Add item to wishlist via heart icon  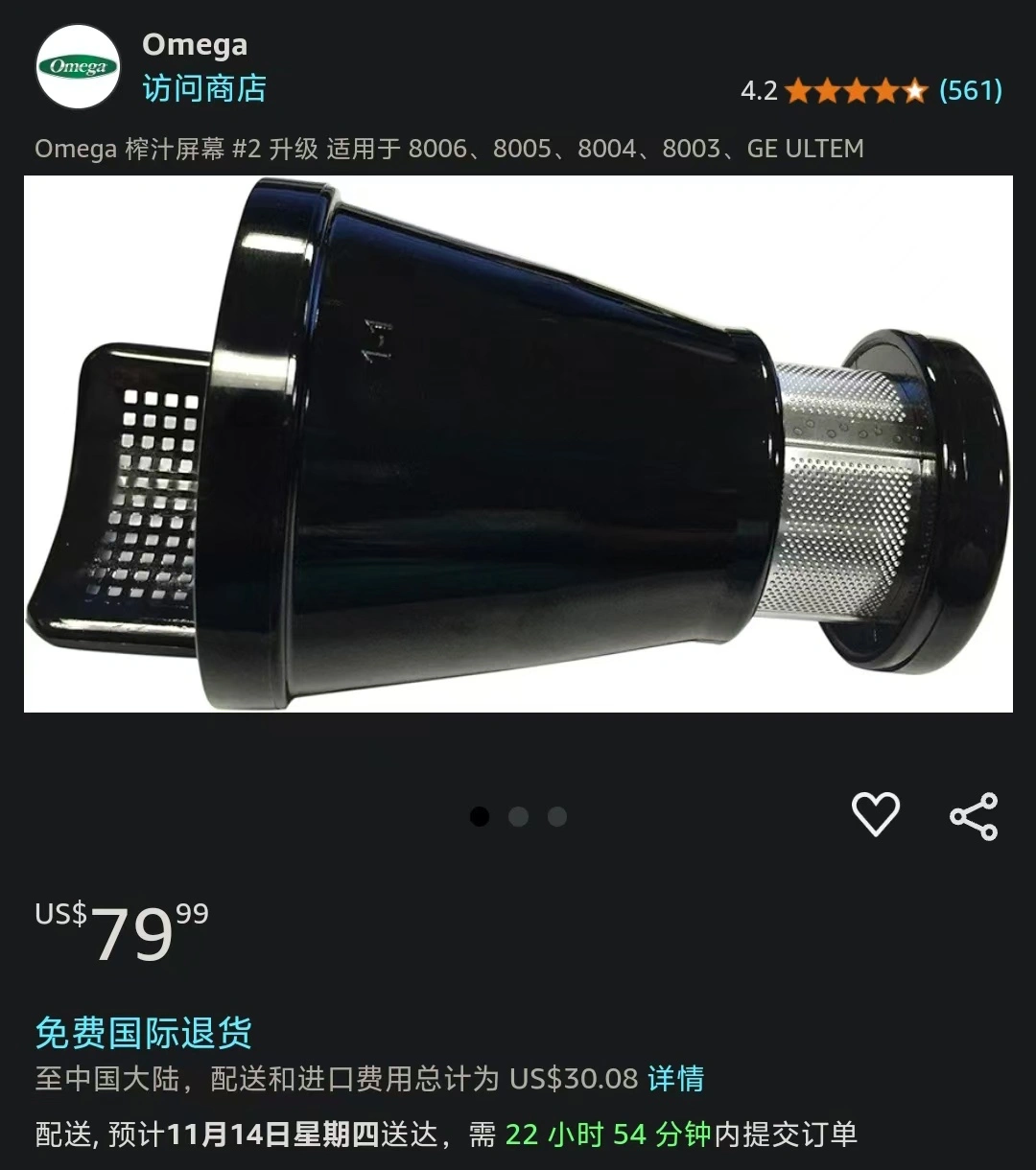click(876, 816)
